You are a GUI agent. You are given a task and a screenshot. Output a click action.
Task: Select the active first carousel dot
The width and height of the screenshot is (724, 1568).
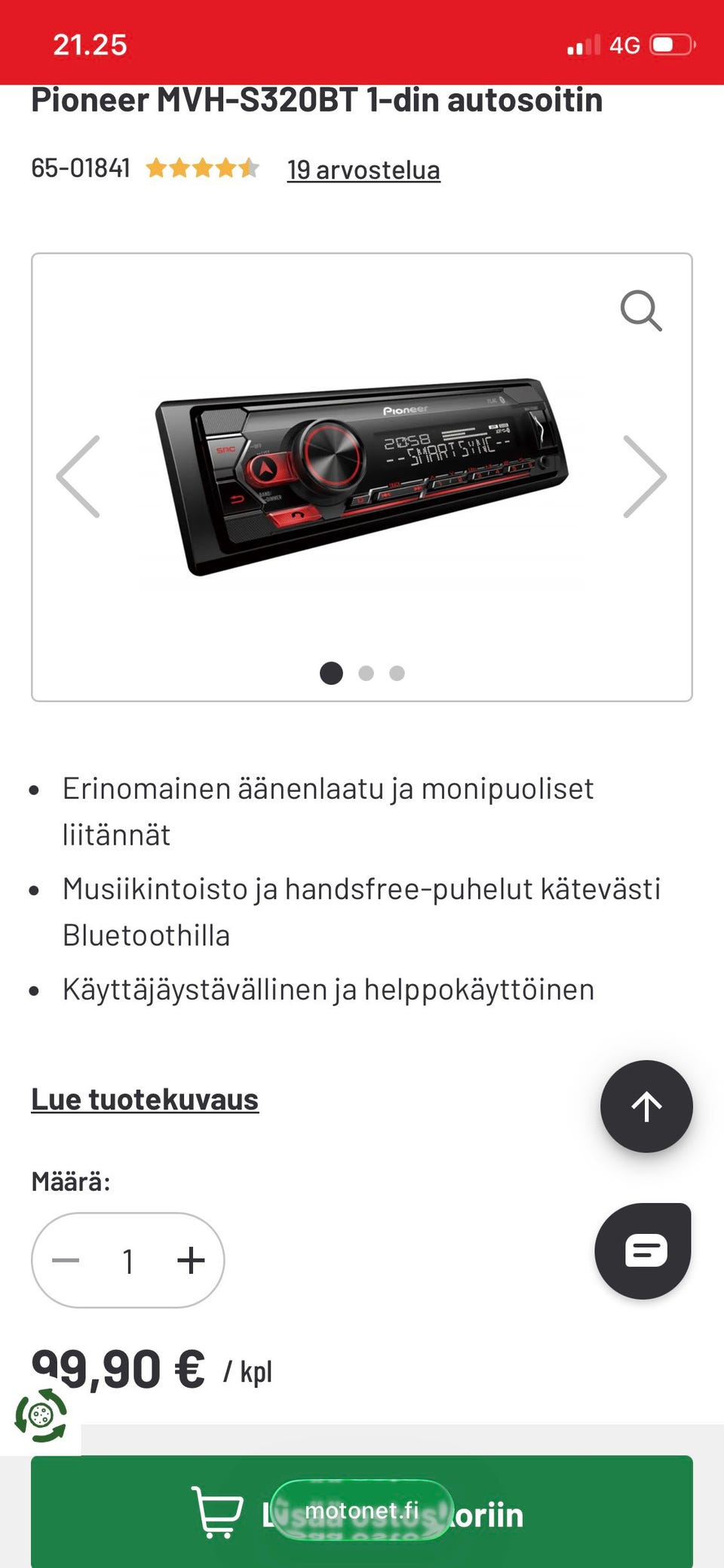(330, 673)
